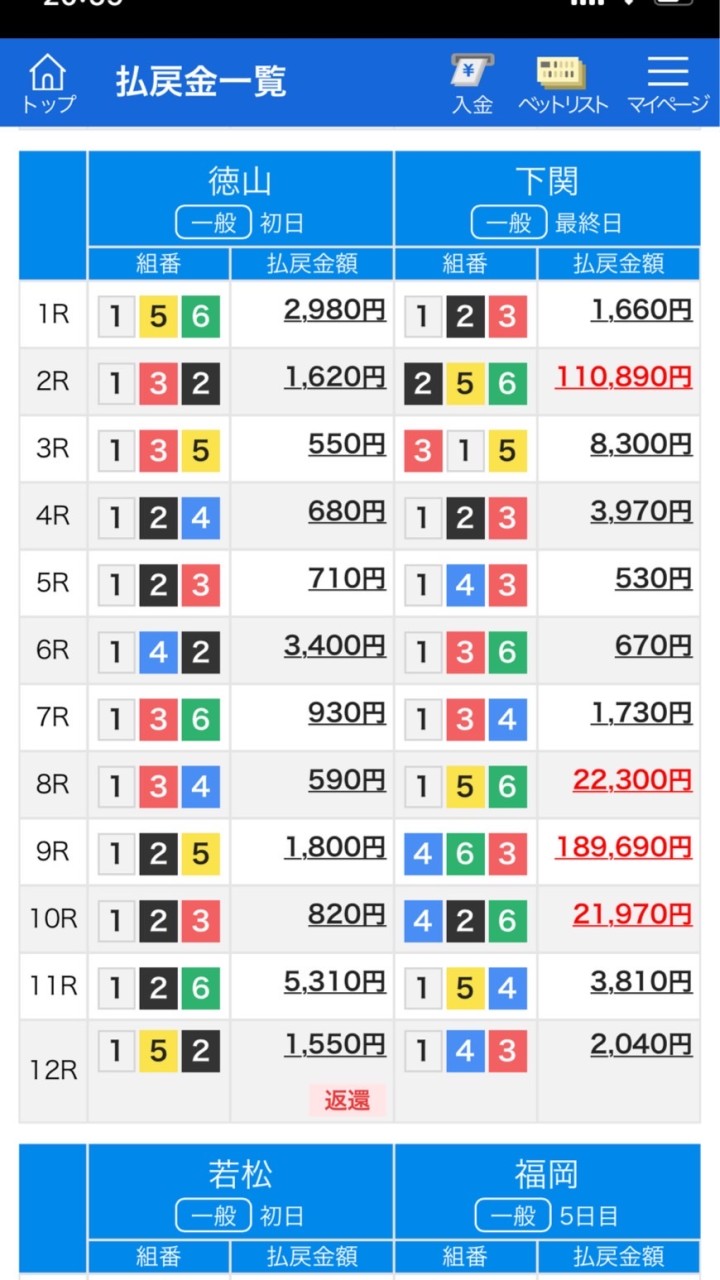
Task: Open the 入金 deposit page
Action: 472,83
